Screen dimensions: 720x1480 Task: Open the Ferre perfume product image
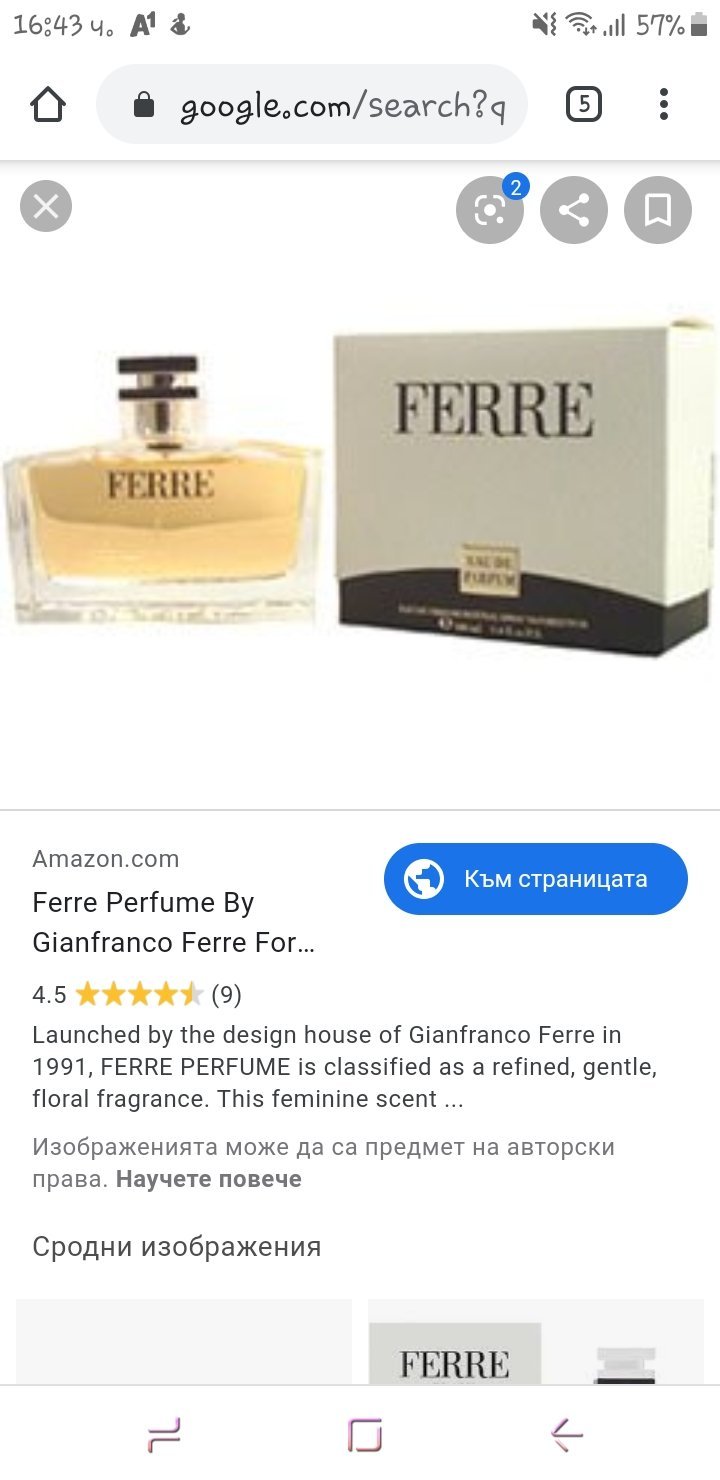pyautogui.click(x=360, y=490)
